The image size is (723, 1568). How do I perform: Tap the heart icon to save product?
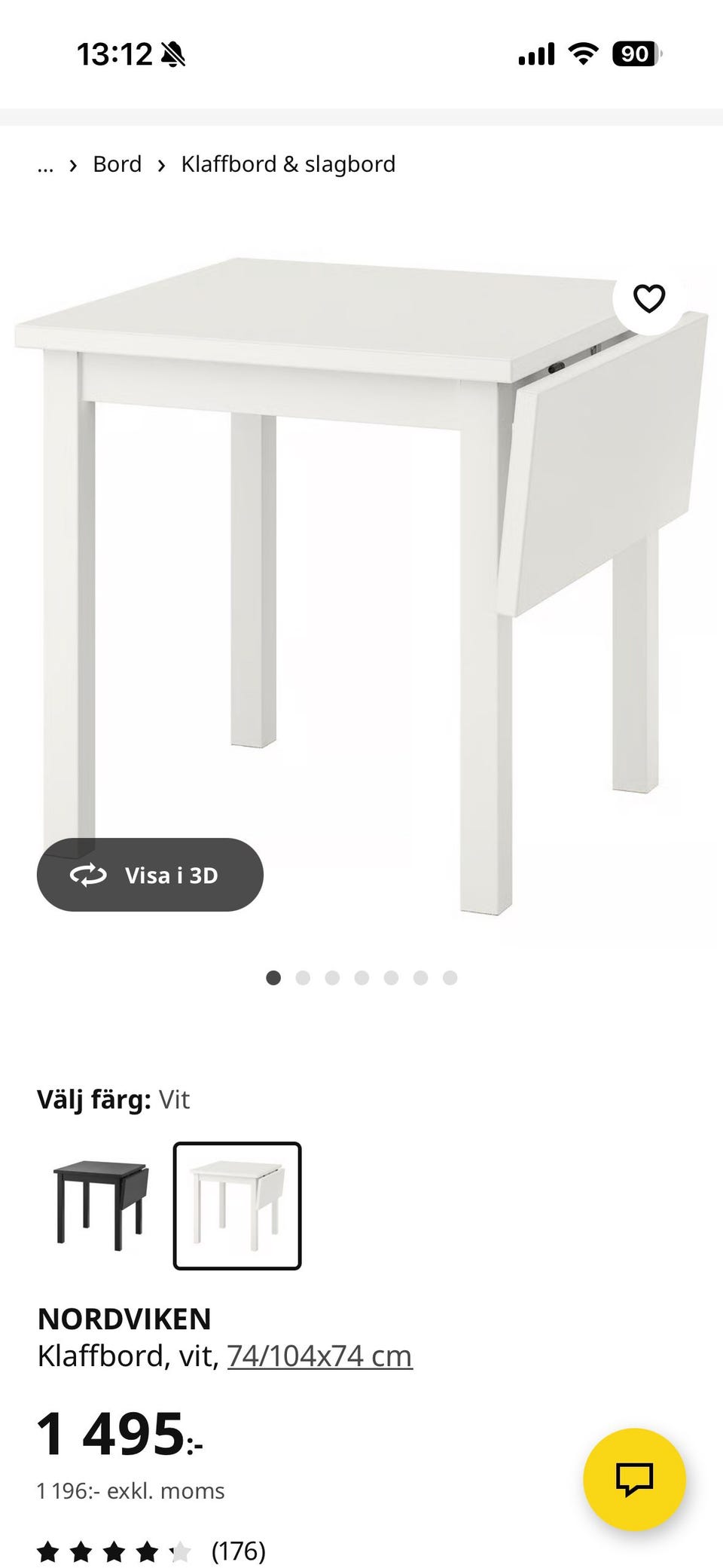648,300
